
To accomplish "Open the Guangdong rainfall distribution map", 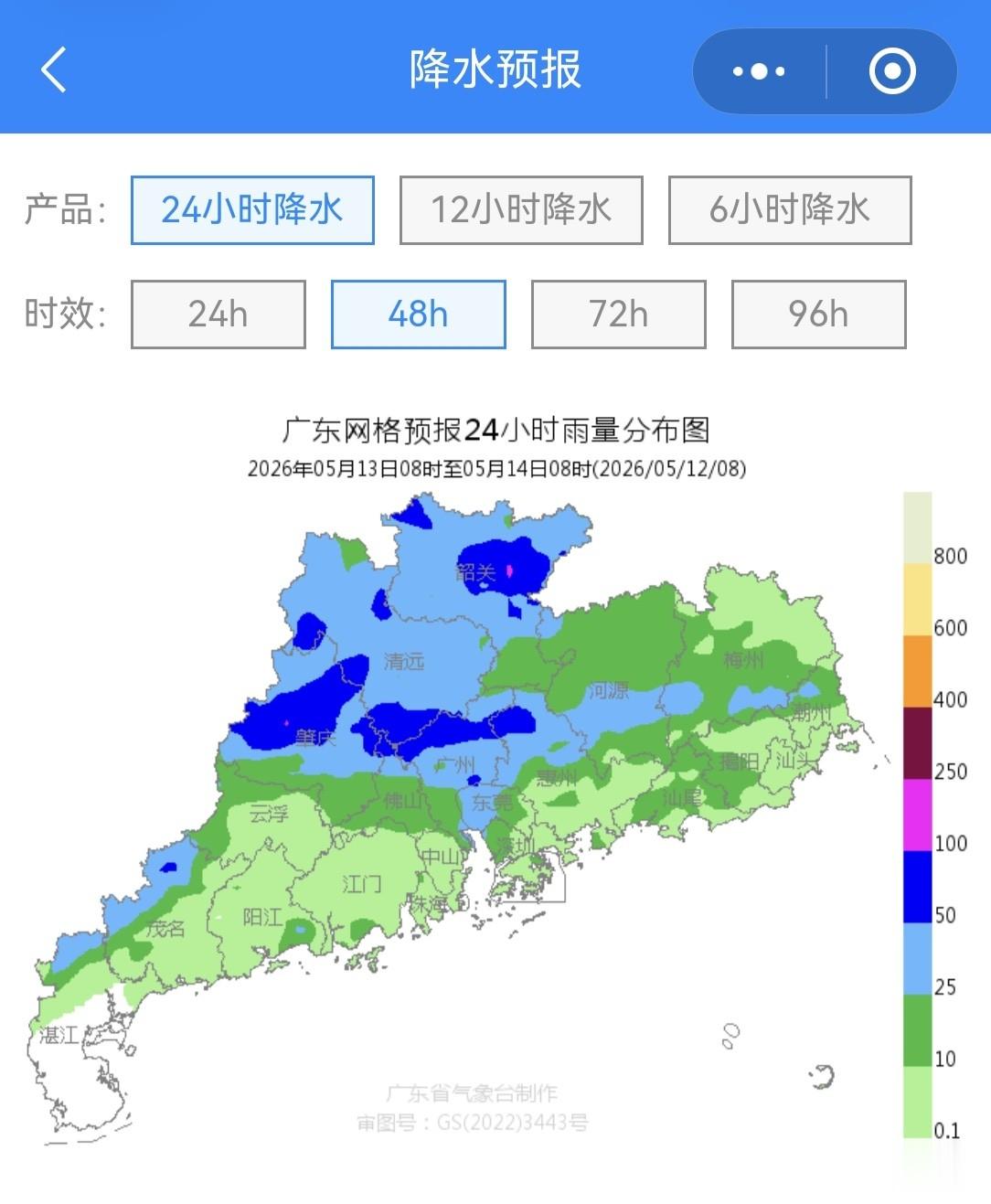I will (x=495, y=777).
